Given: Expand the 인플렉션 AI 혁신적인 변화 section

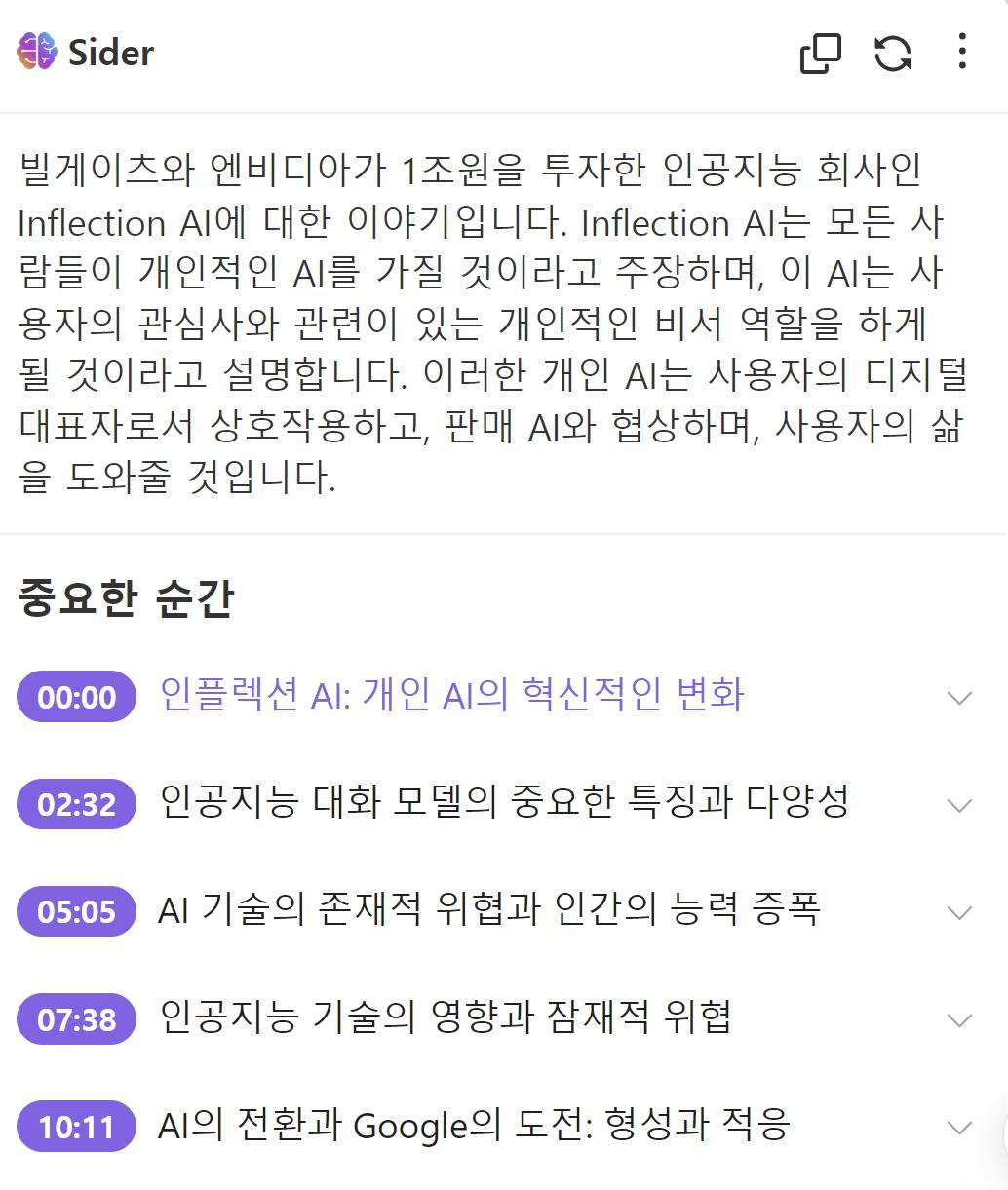Looking at the screenshot, I should pos(959,698).
